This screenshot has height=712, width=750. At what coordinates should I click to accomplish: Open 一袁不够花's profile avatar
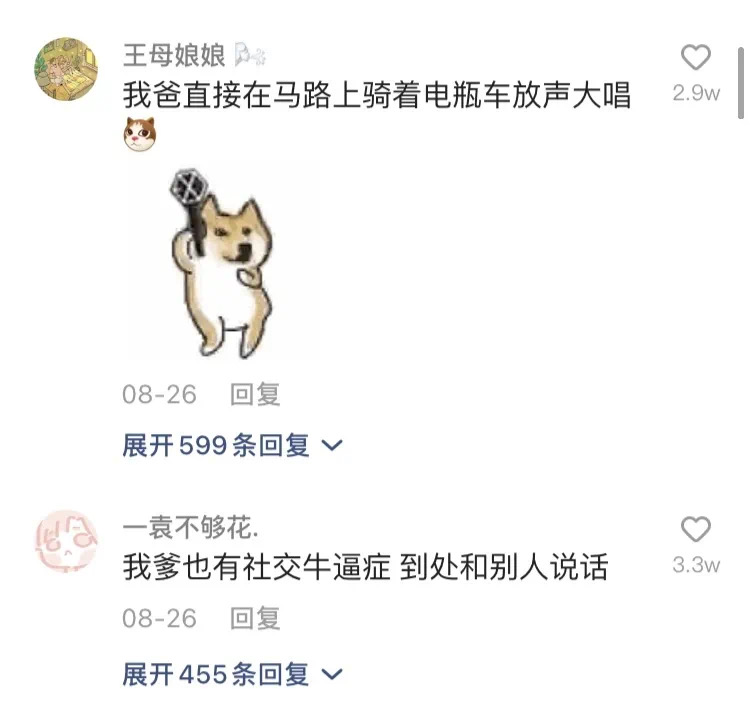pyautogui.click(x=67, y=540)
